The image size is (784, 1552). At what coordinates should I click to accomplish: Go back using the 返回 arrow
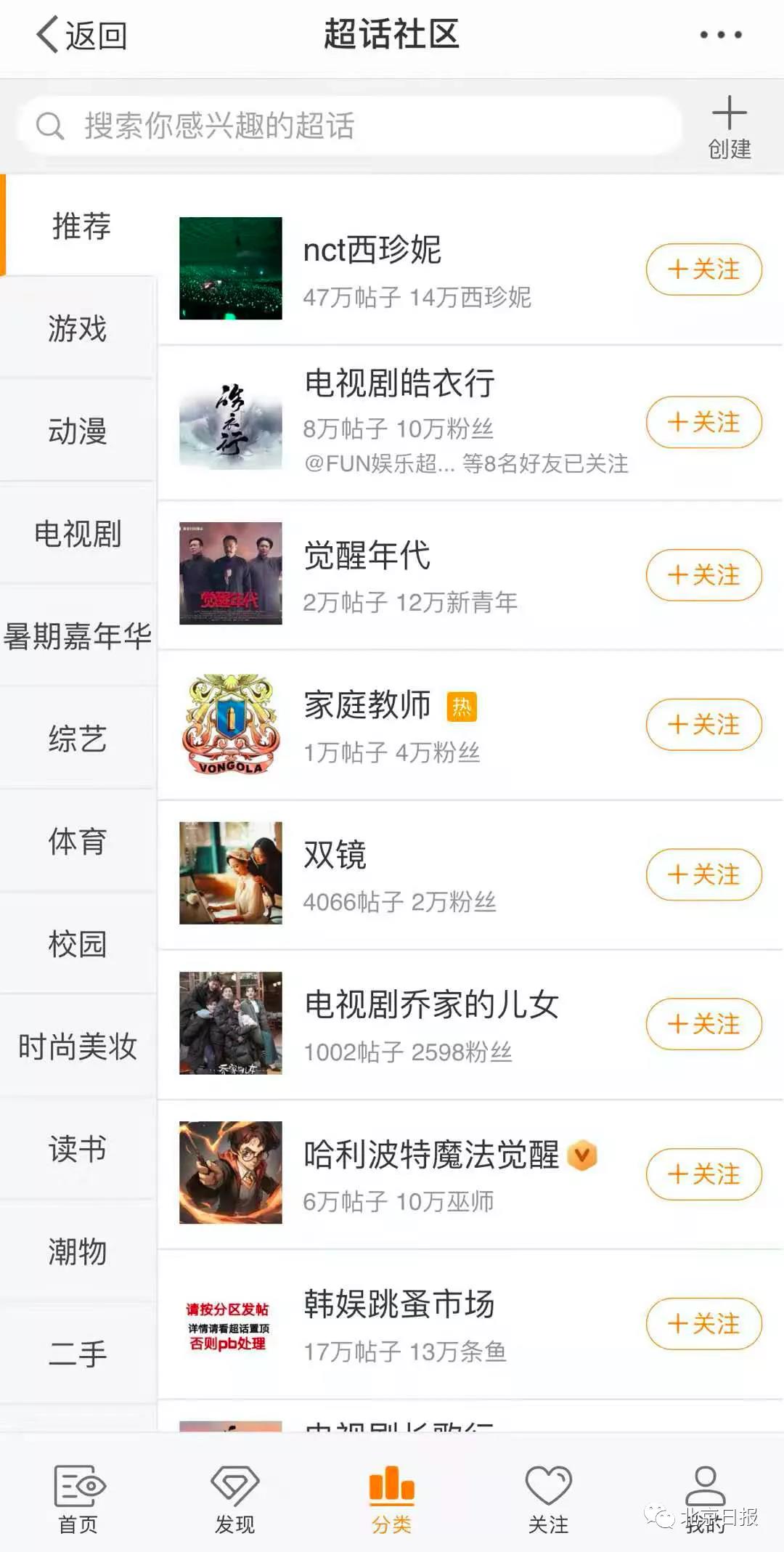[80, 35]
